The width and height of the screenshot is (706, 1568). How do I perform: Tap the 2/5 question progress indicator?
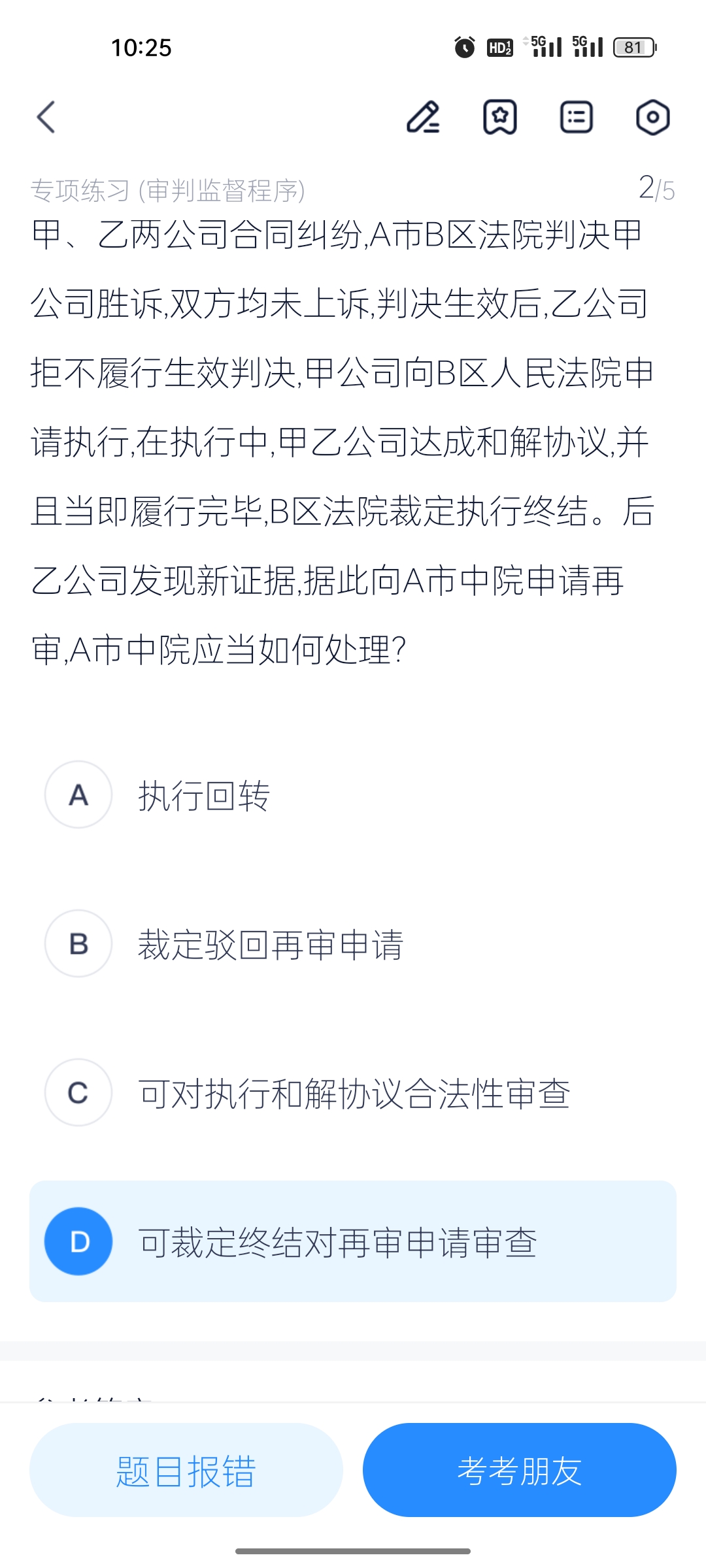(656, 189)
